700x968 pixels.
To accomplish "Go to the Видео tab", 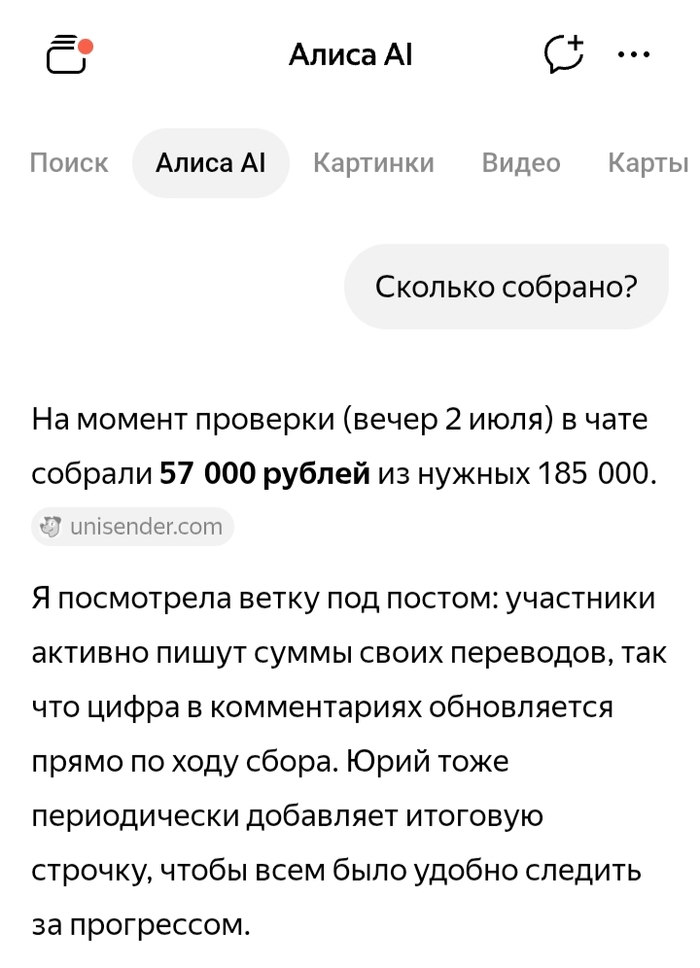I will coord(521,163).
